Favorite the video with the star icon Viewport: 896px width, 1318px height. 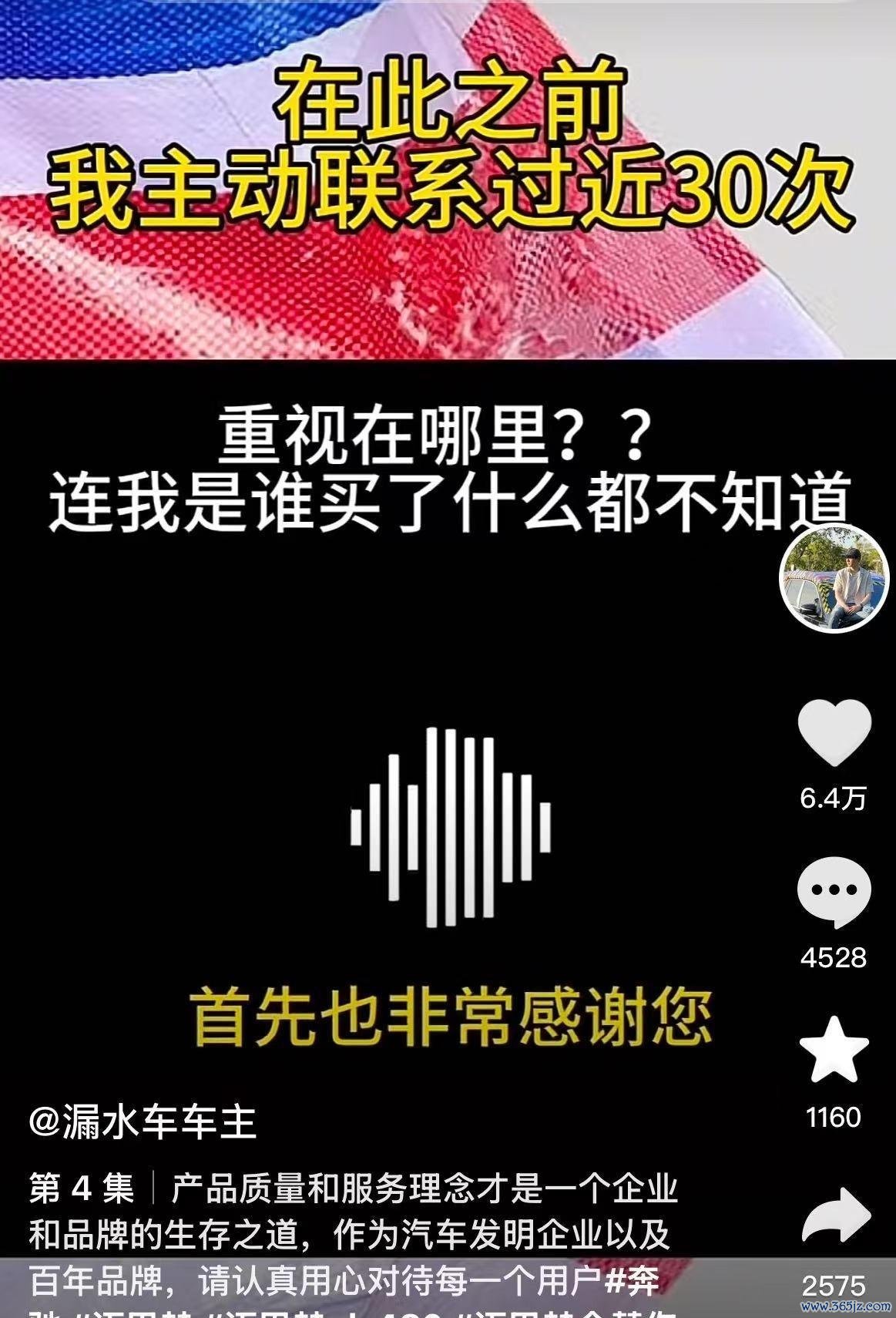834,1051
